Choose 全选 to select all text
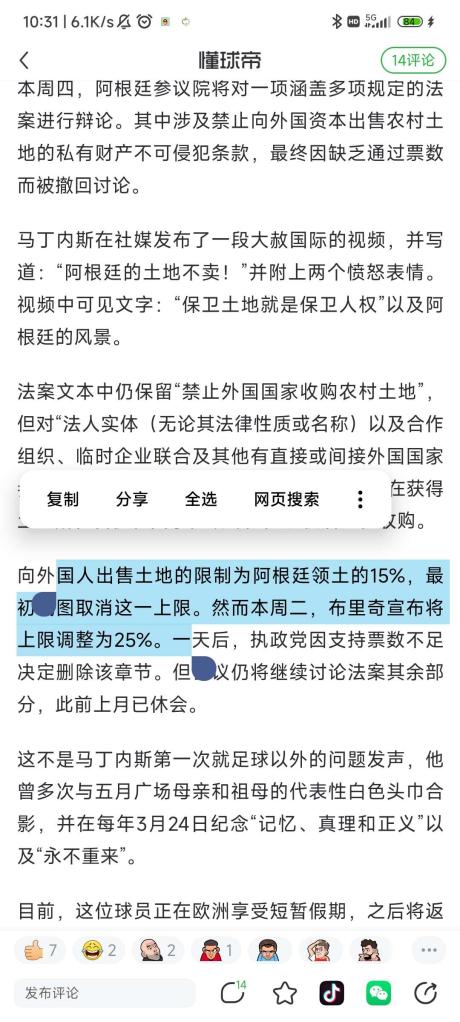The image size is (460, 1022). 201,499
